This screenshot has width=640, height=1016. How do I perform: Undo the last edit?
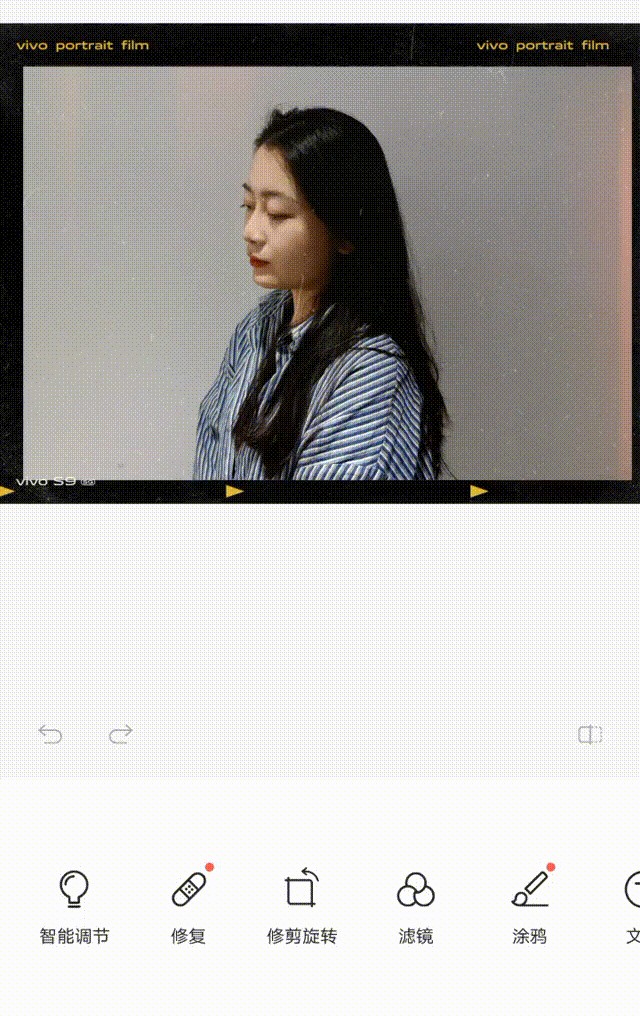point(50,735)
